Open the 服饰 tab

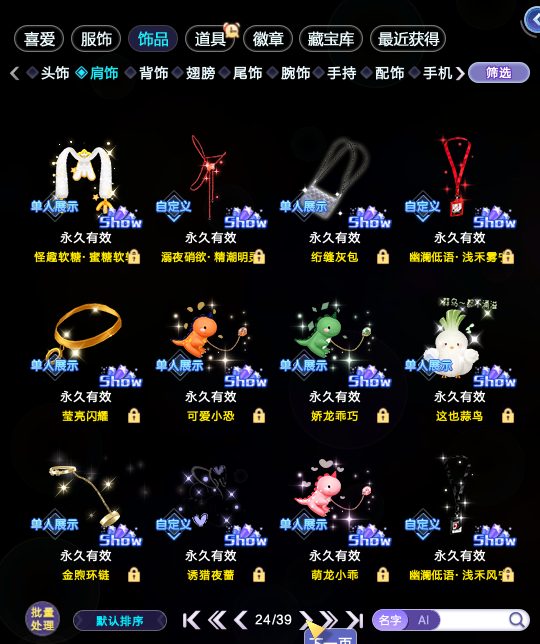pyautogui.click(x=96, y=39)
